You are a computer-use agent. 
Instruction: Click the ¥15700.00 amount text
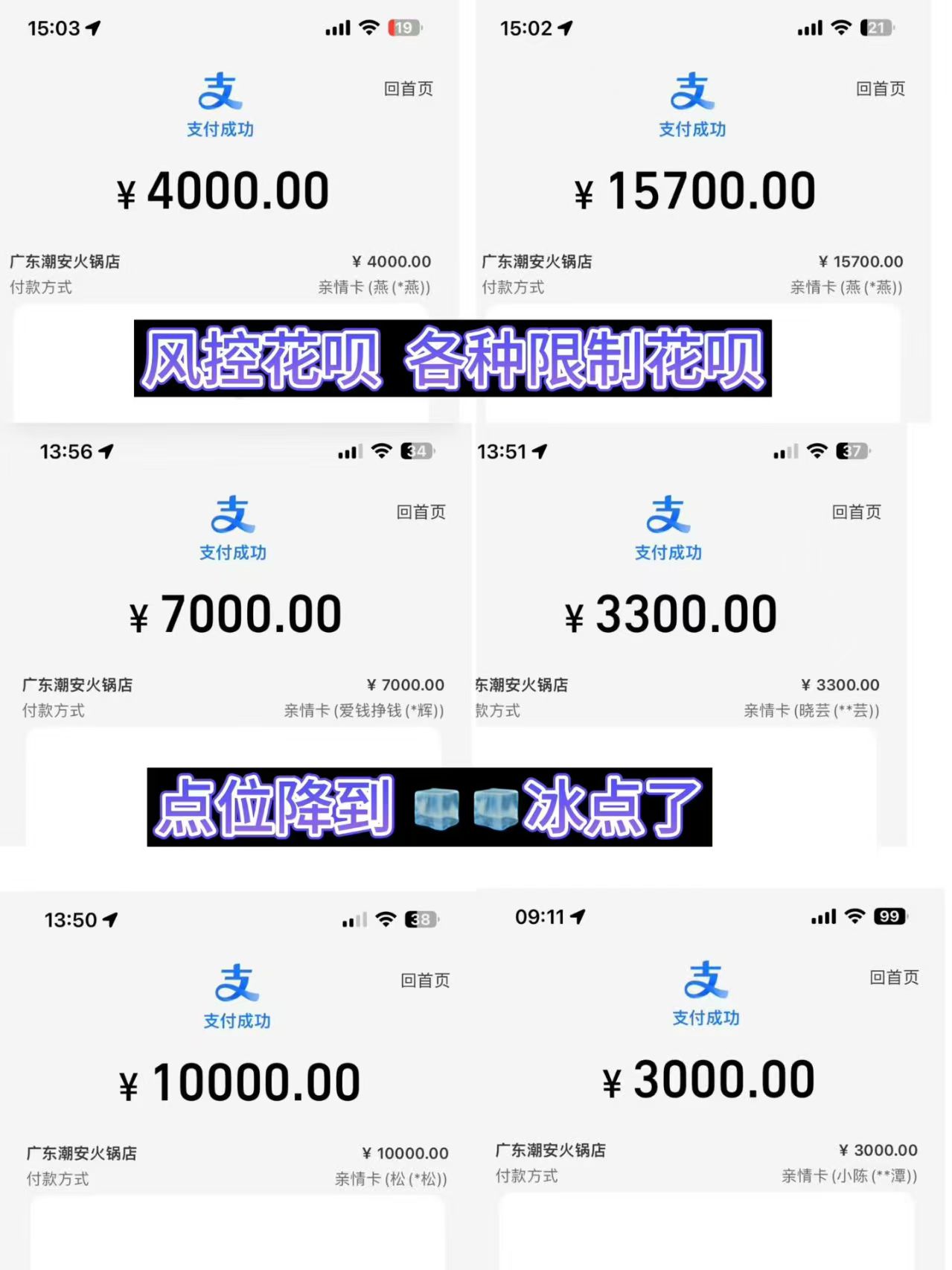click(x=694, y=191)
